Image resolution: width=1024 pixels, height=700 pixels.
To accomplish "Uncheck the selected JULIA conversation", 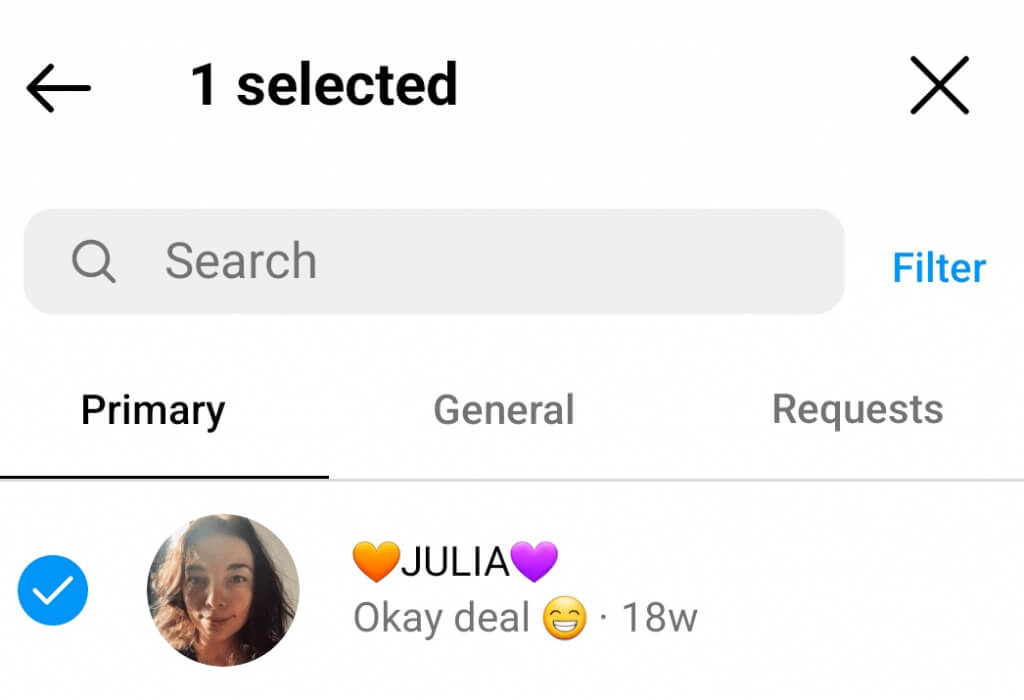I will 53,590.
